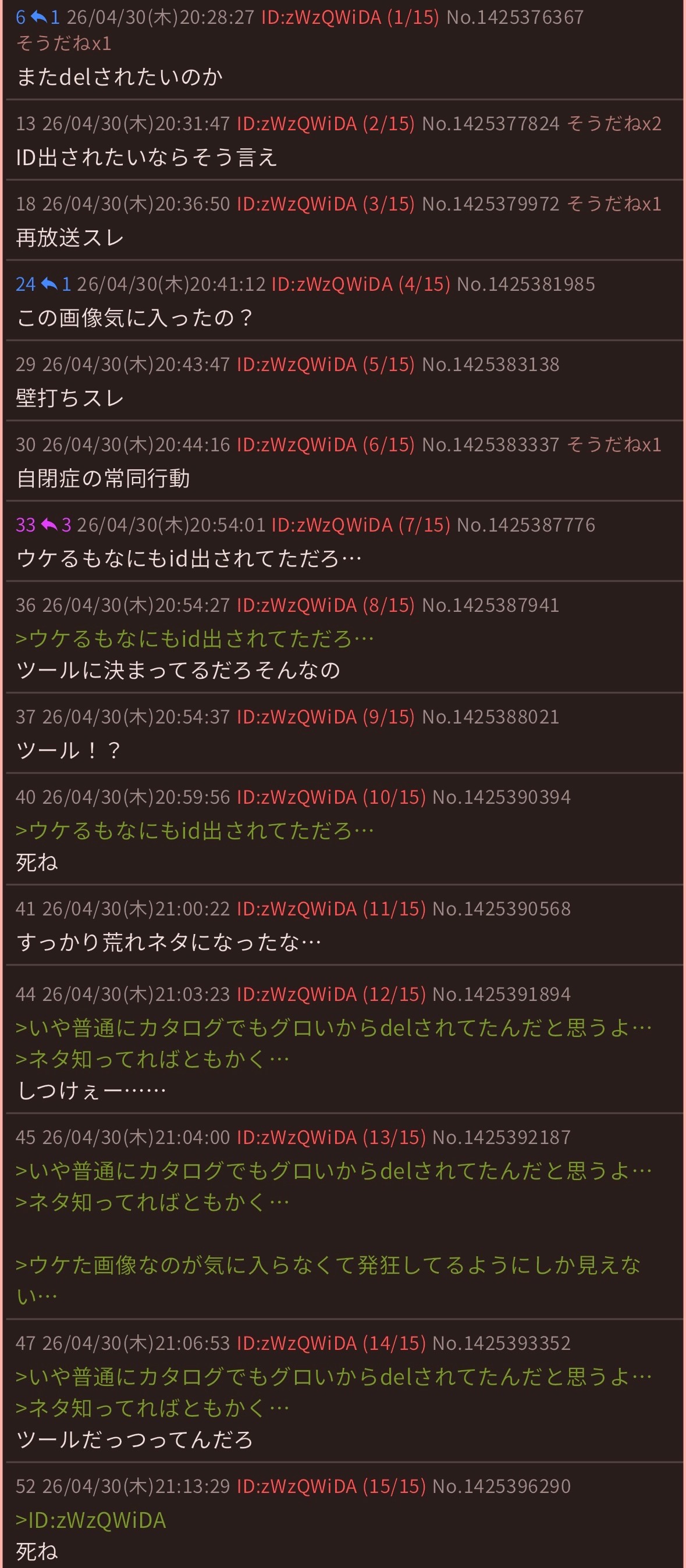Tap そうだねx2 on post 13

click(614, 123)
